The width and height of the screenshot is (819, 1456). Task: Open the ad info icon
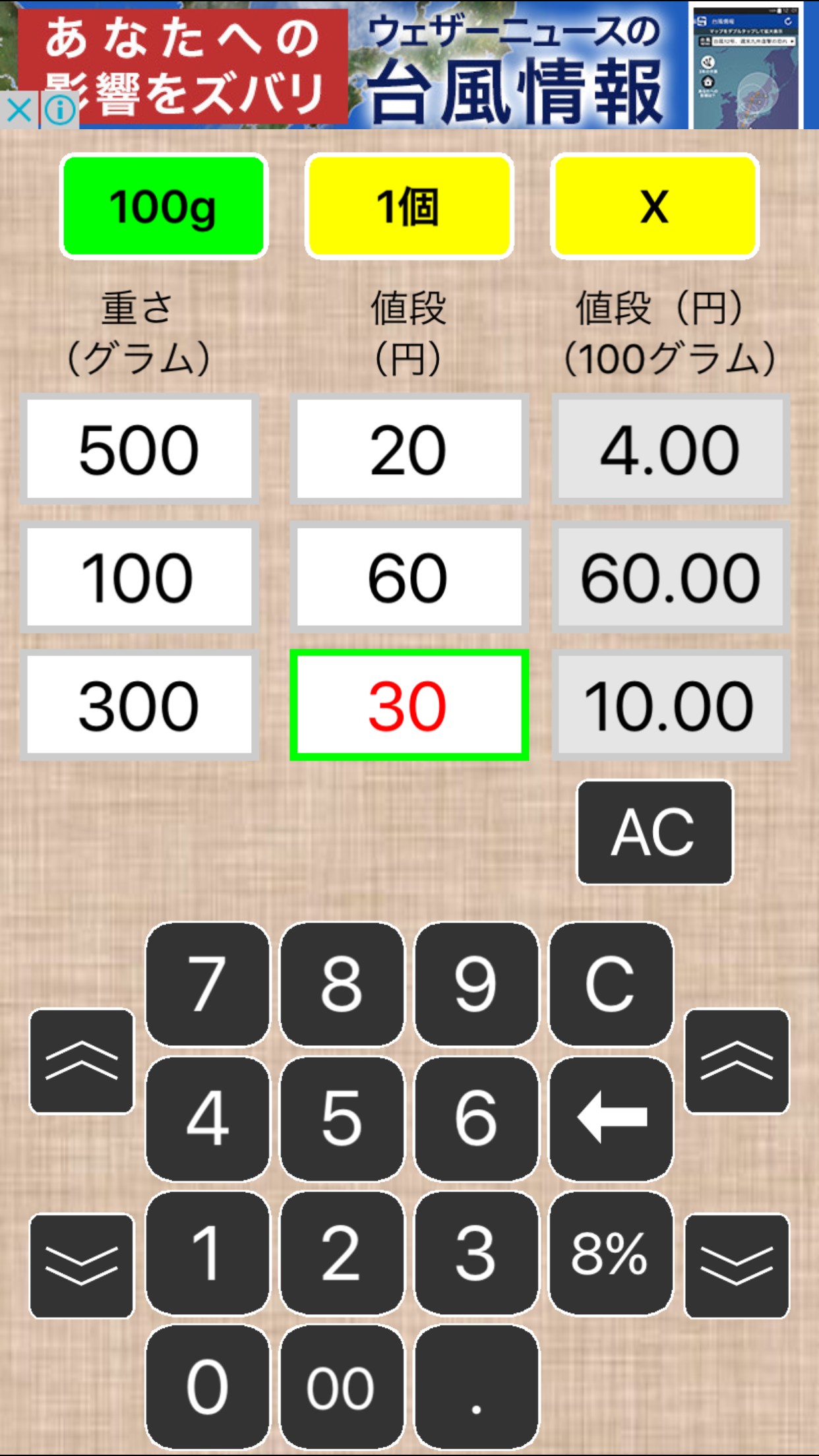coord(59,110)
